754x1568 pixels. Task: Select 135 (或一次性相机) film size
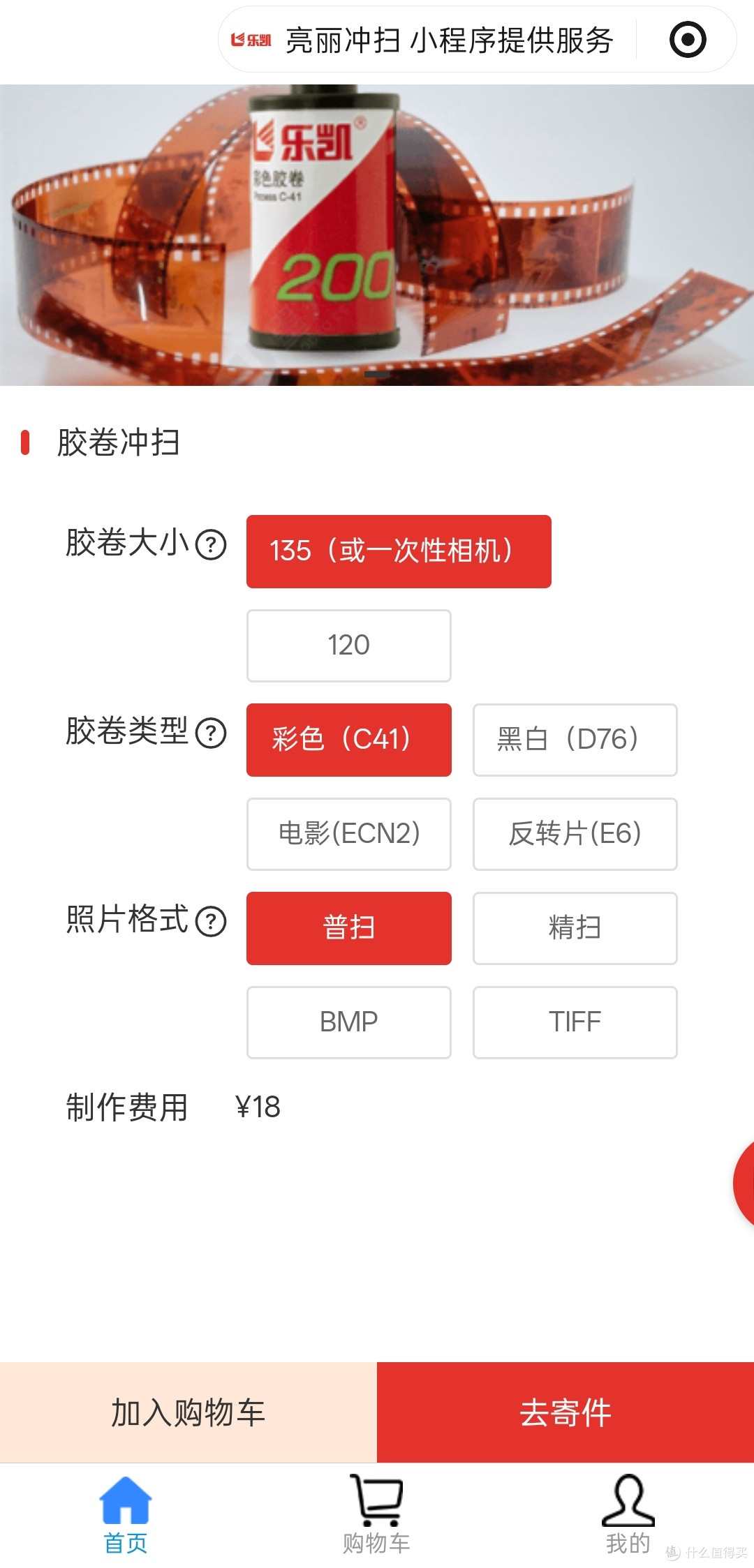(399, 551)
